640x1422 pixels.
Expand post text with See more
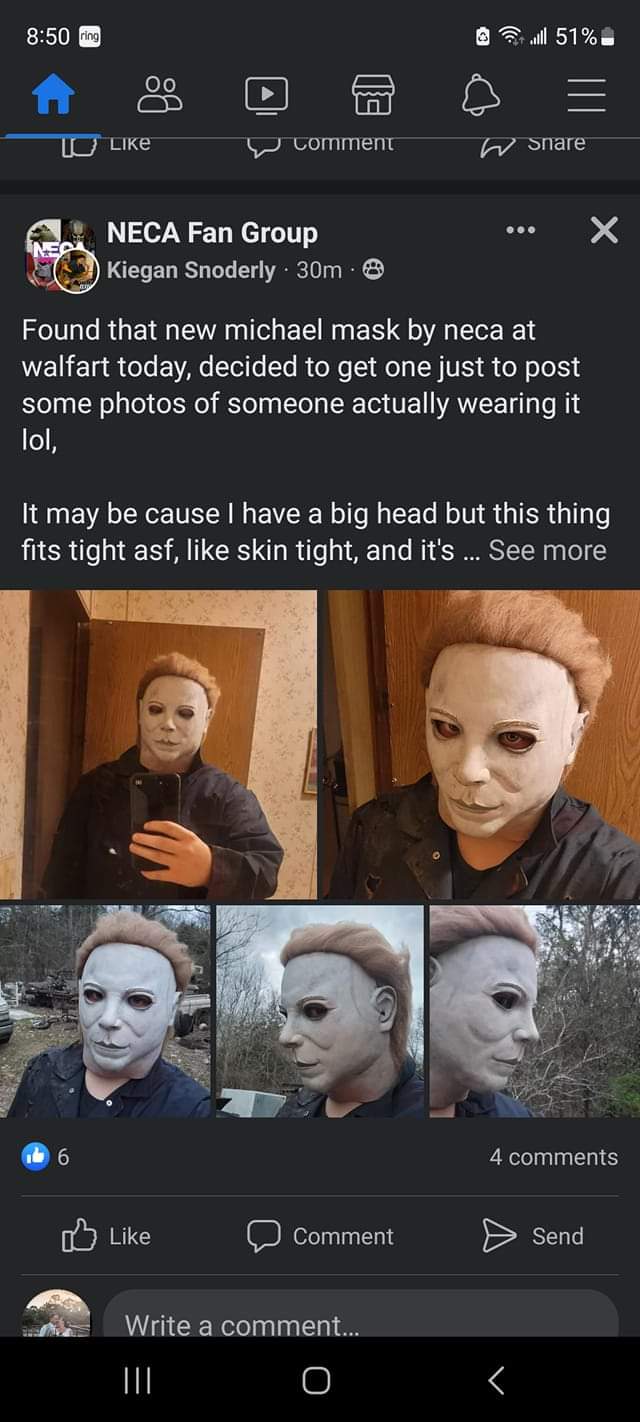[x=547, y=551]
